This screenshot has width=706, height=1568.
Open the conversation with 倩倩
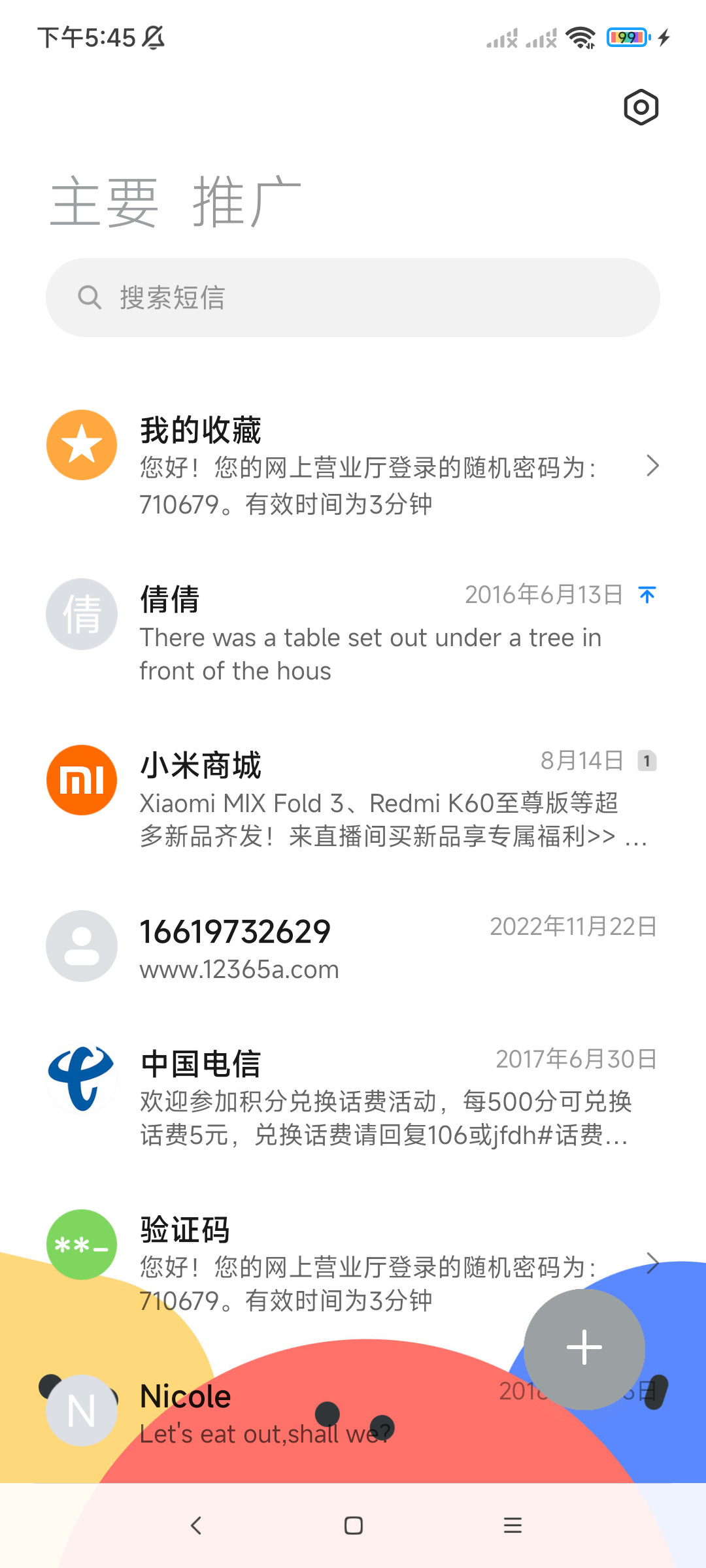(353, 632)
